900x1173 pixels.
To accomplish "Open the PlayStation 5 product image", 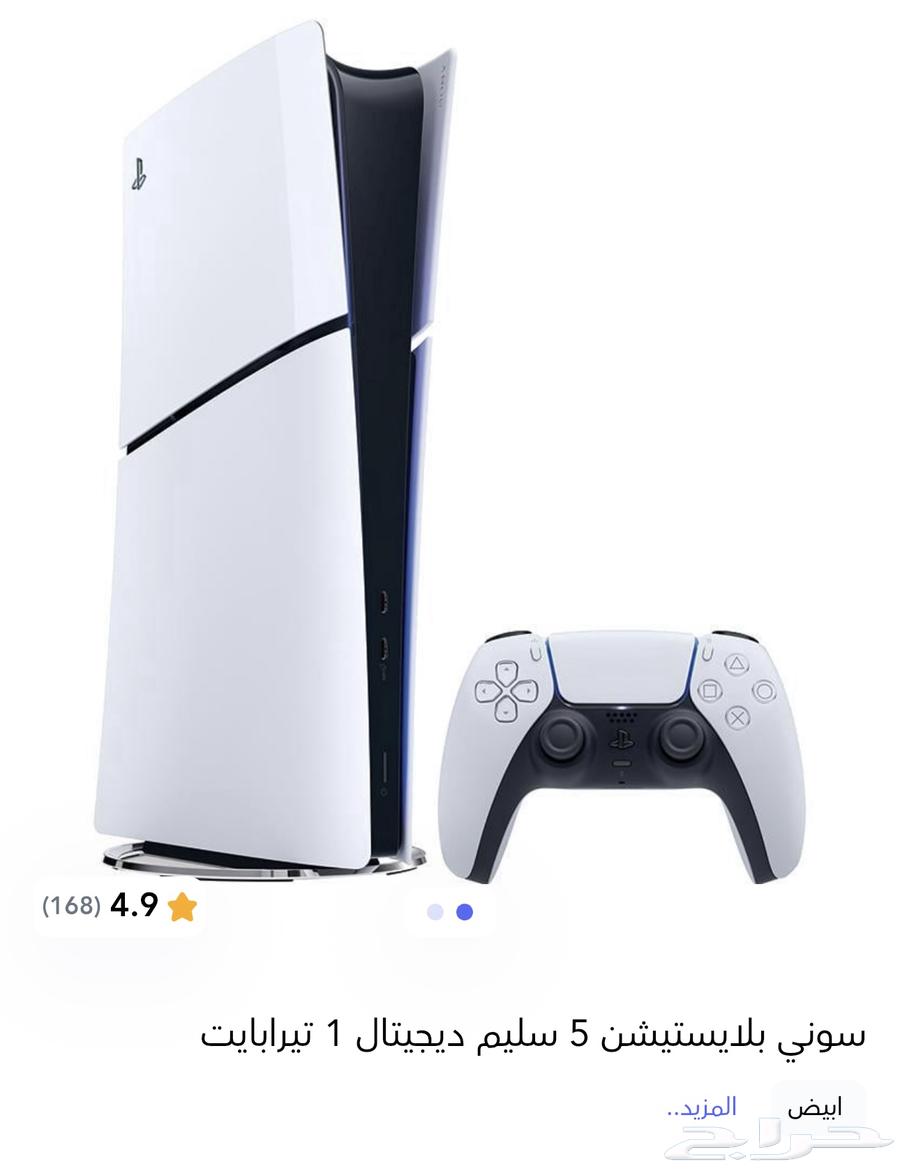I will coord(450,450).
